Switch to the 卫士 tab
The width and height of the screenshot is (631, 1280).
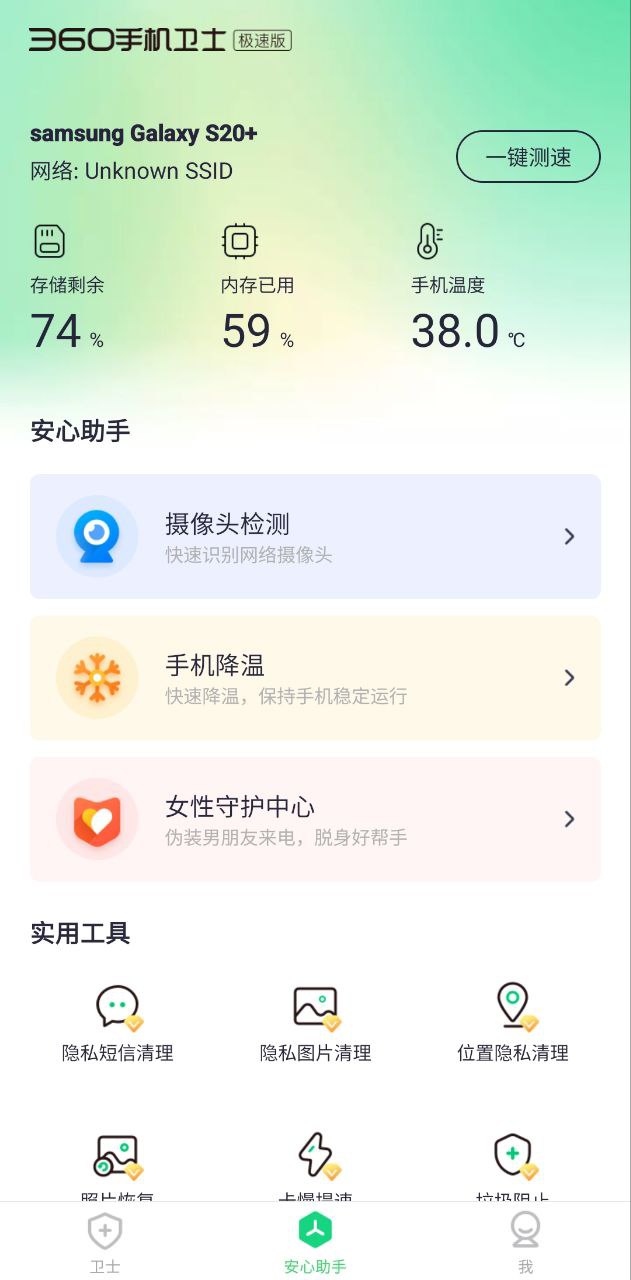(x=105, y=1241)
